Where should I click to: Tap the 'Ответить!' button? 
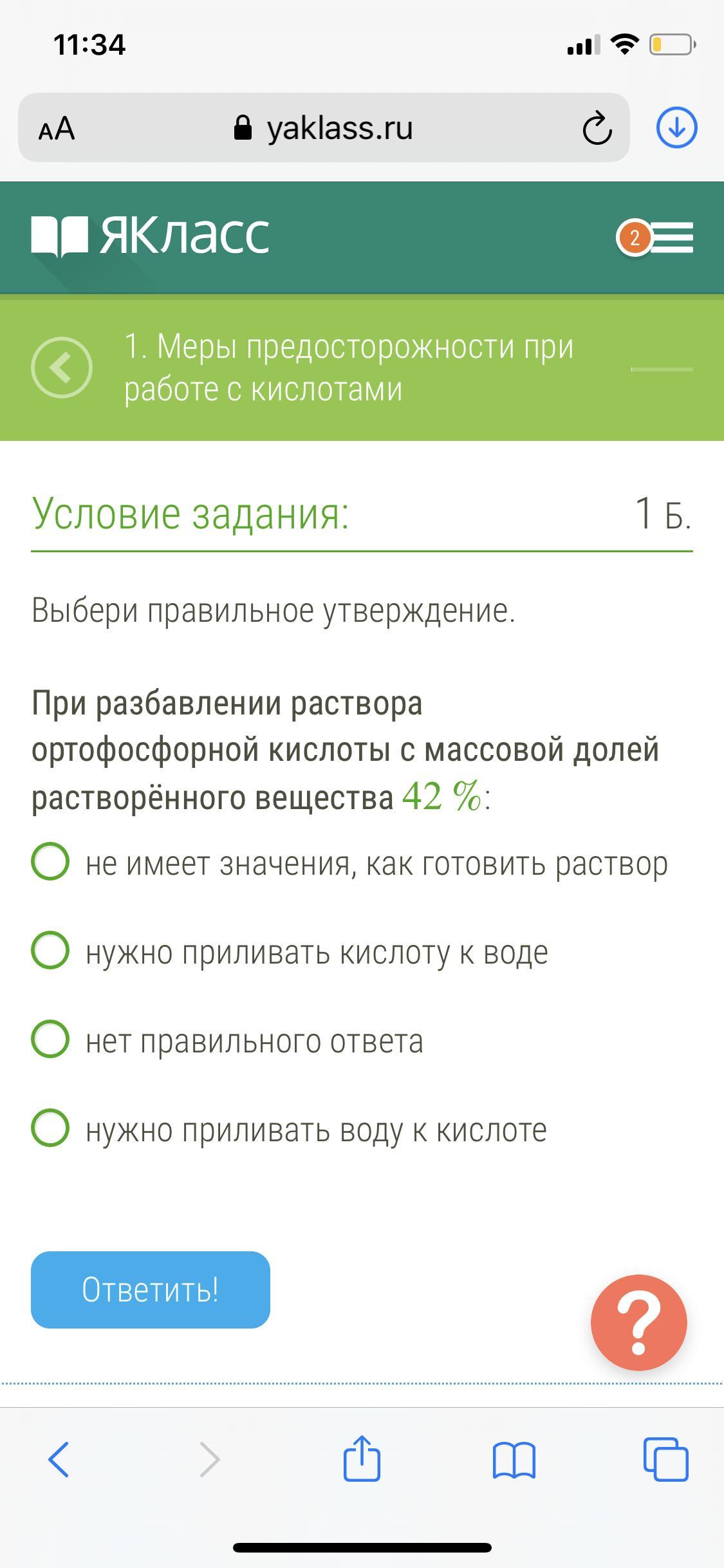[151, 1290]
